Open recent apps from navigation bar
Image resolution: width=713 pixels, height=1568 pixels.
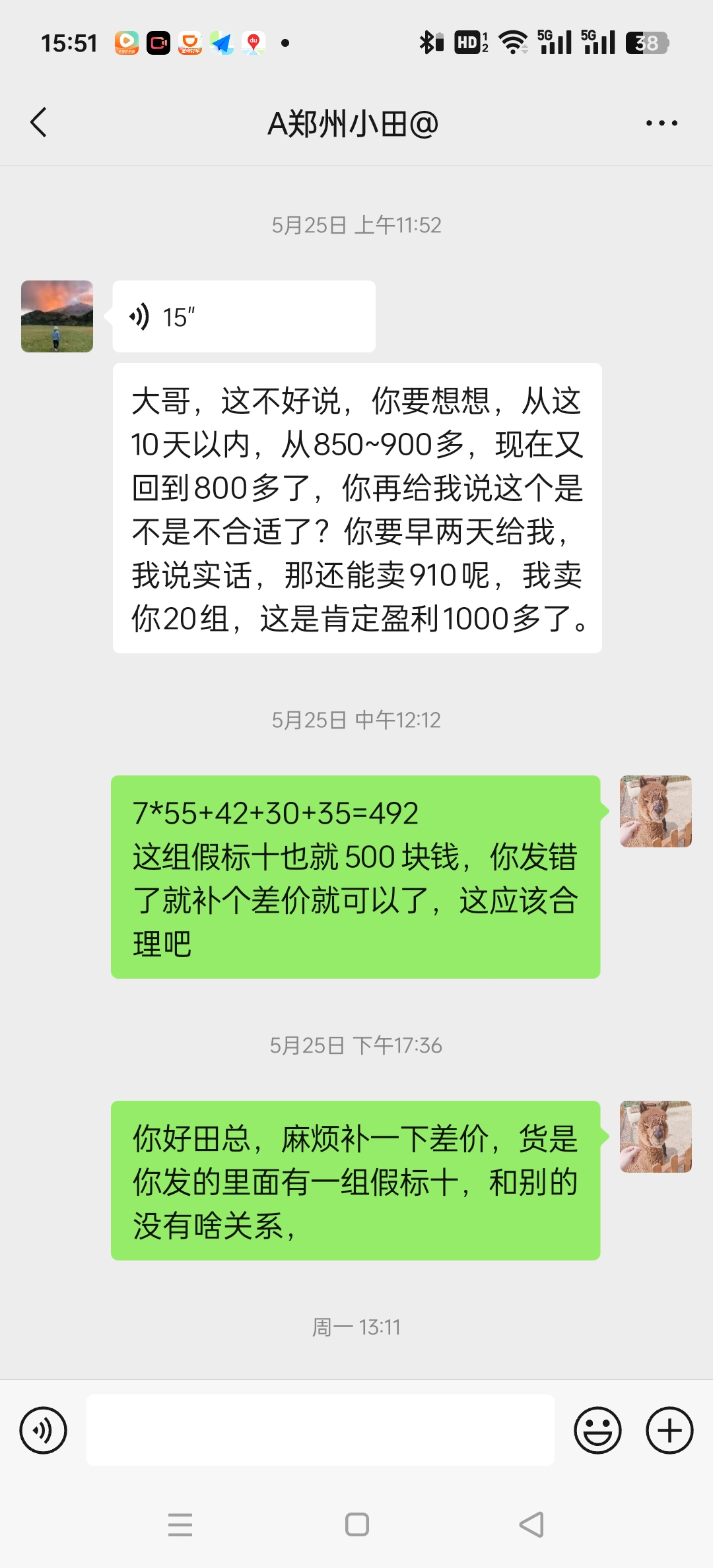[x=180, y=1524]
